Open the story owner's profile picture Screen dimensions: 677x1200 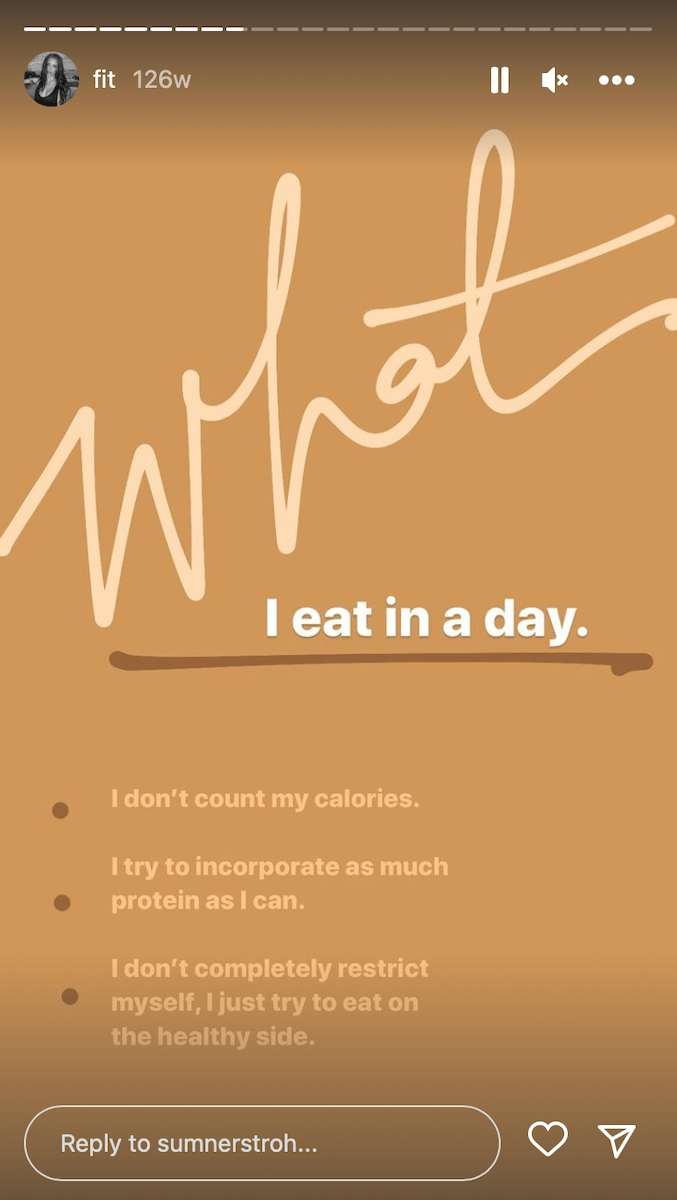click(x=51, y=79)
